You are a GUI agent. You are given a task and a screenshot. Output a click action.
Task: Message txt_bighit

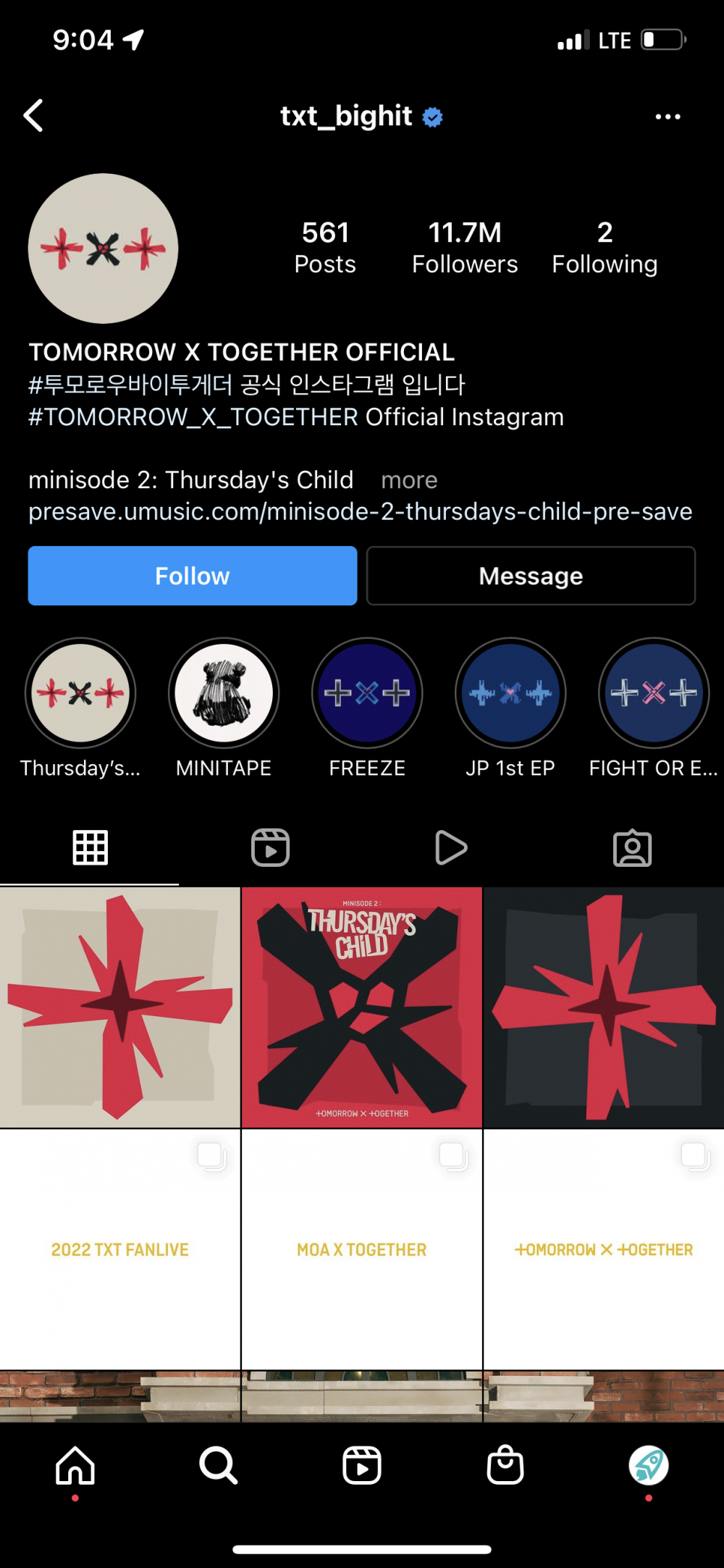click(531, 576)
